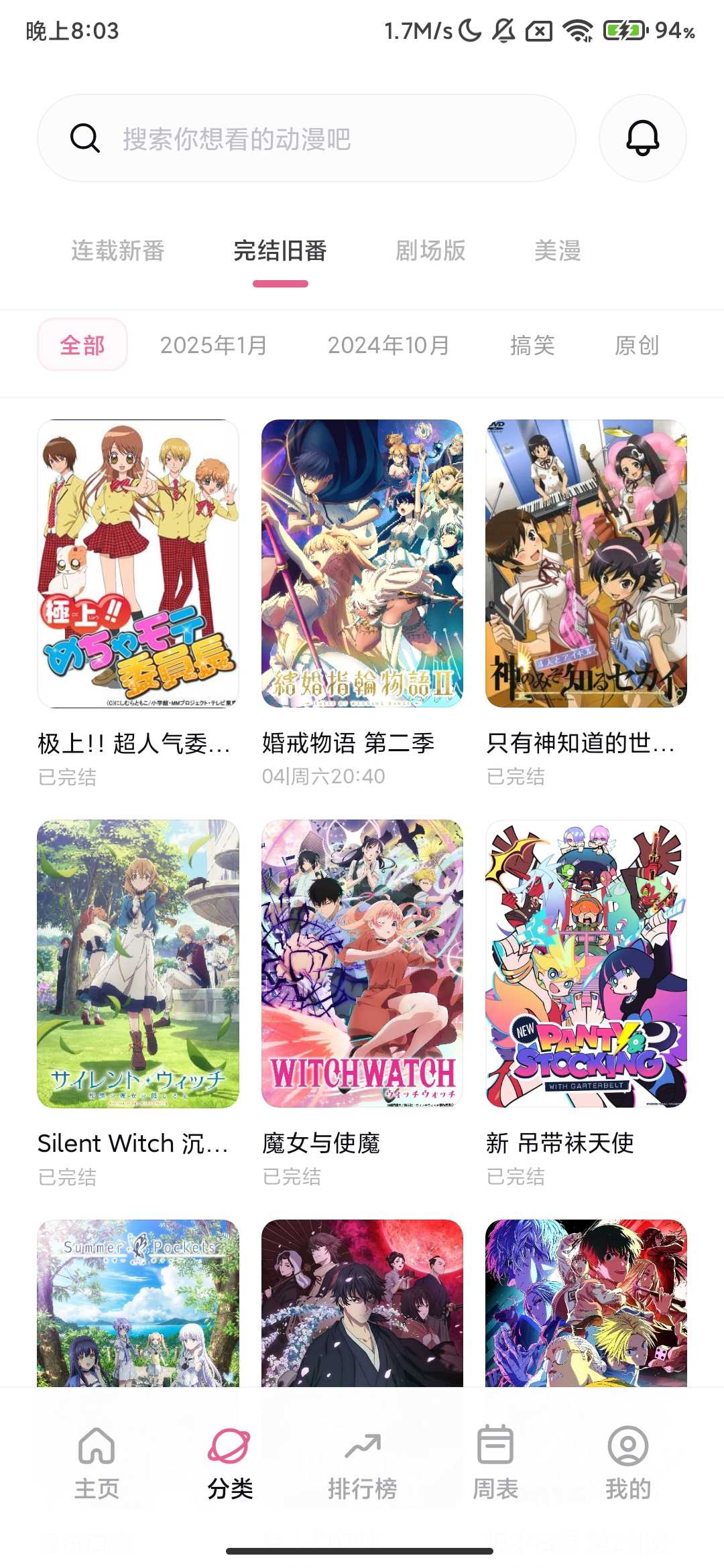Open the Silent Witch anime card
This screenshot has width=724, height=1568.
point(138,964)
